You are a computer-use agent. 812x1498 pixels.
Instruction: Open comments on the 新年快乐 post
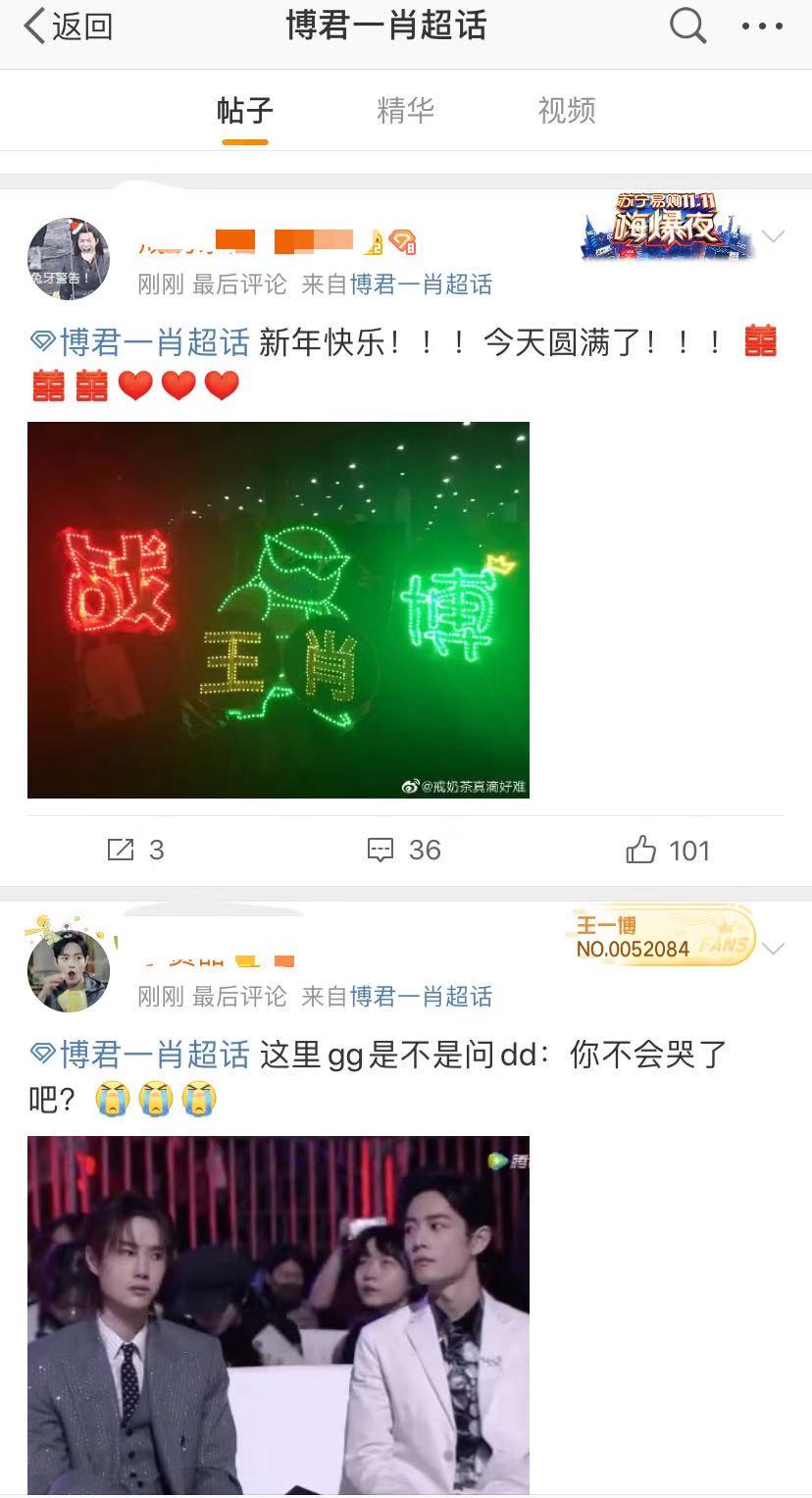click(x=404, y=850)
